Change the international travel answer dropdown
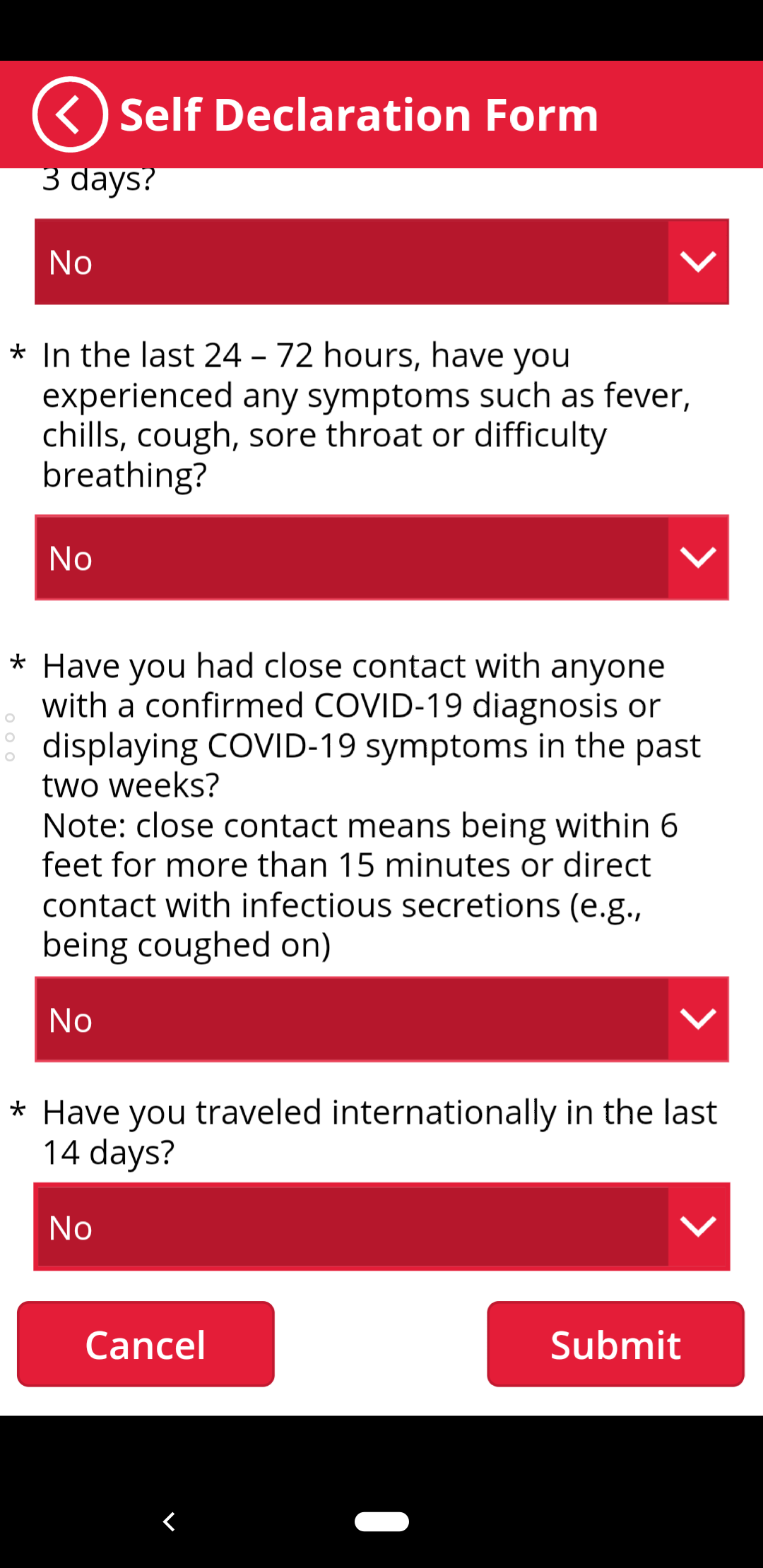 pyautogui.click(x=381, y=1227)
